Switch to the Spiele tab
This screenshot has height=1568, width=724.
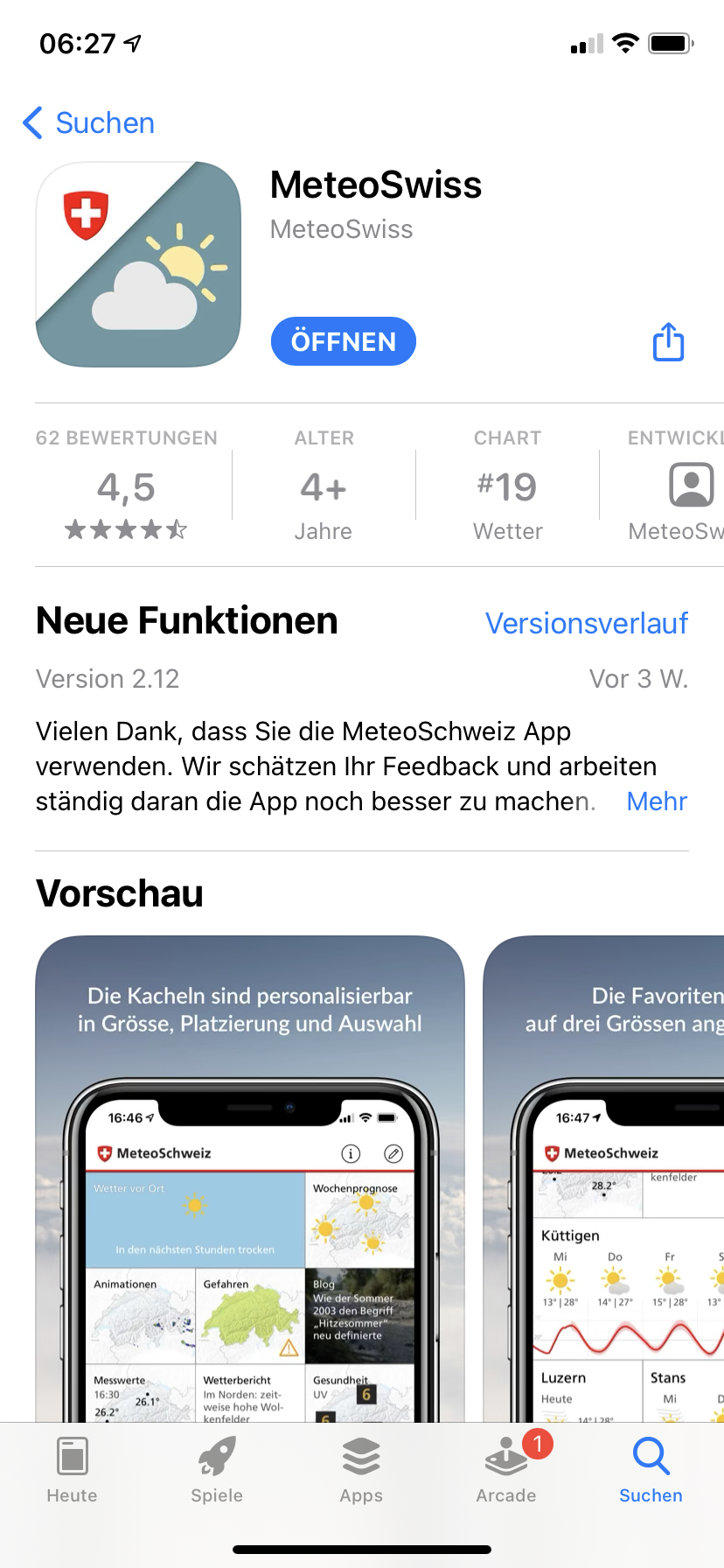click(x=217, y=1472)
